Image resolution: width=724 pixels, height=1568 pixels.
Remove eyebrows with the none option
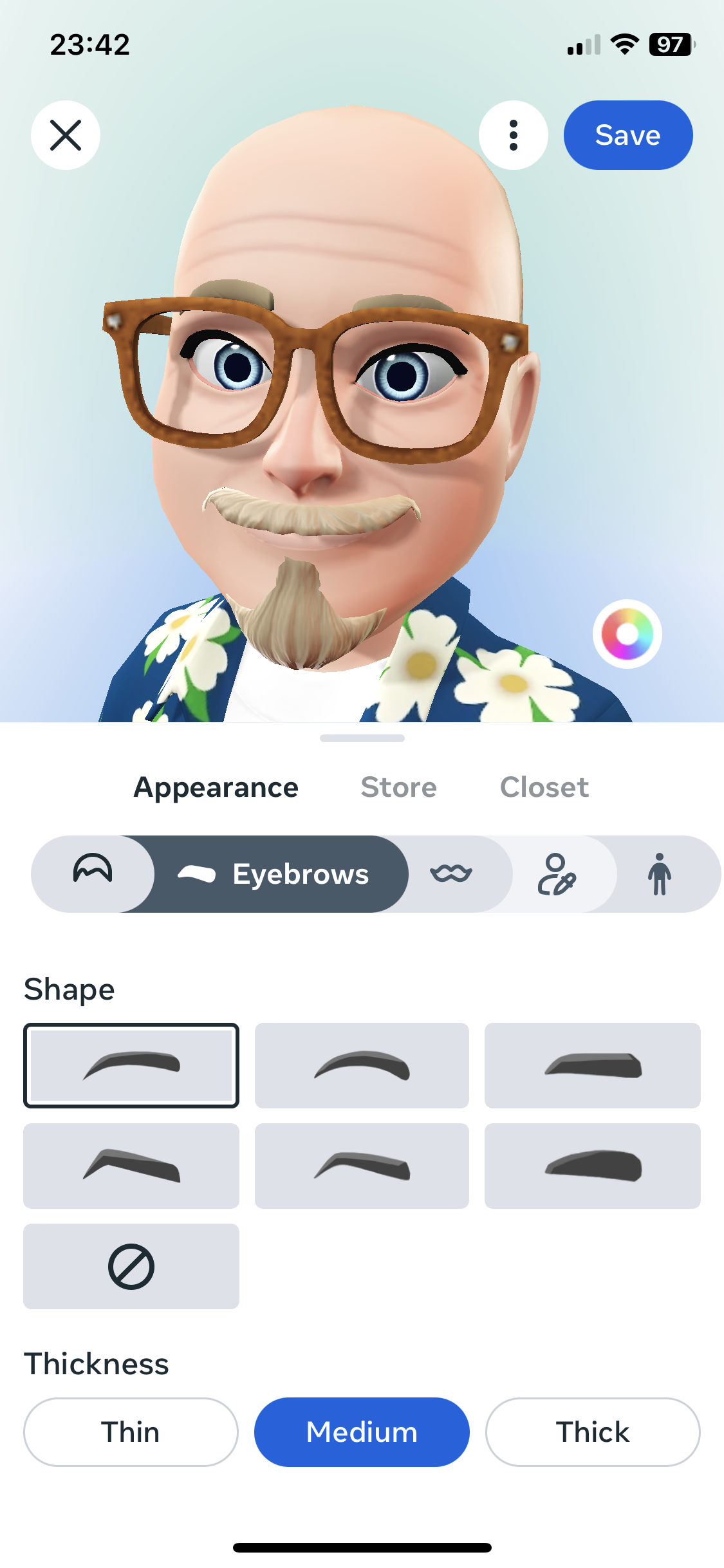tap(131, 1266)
